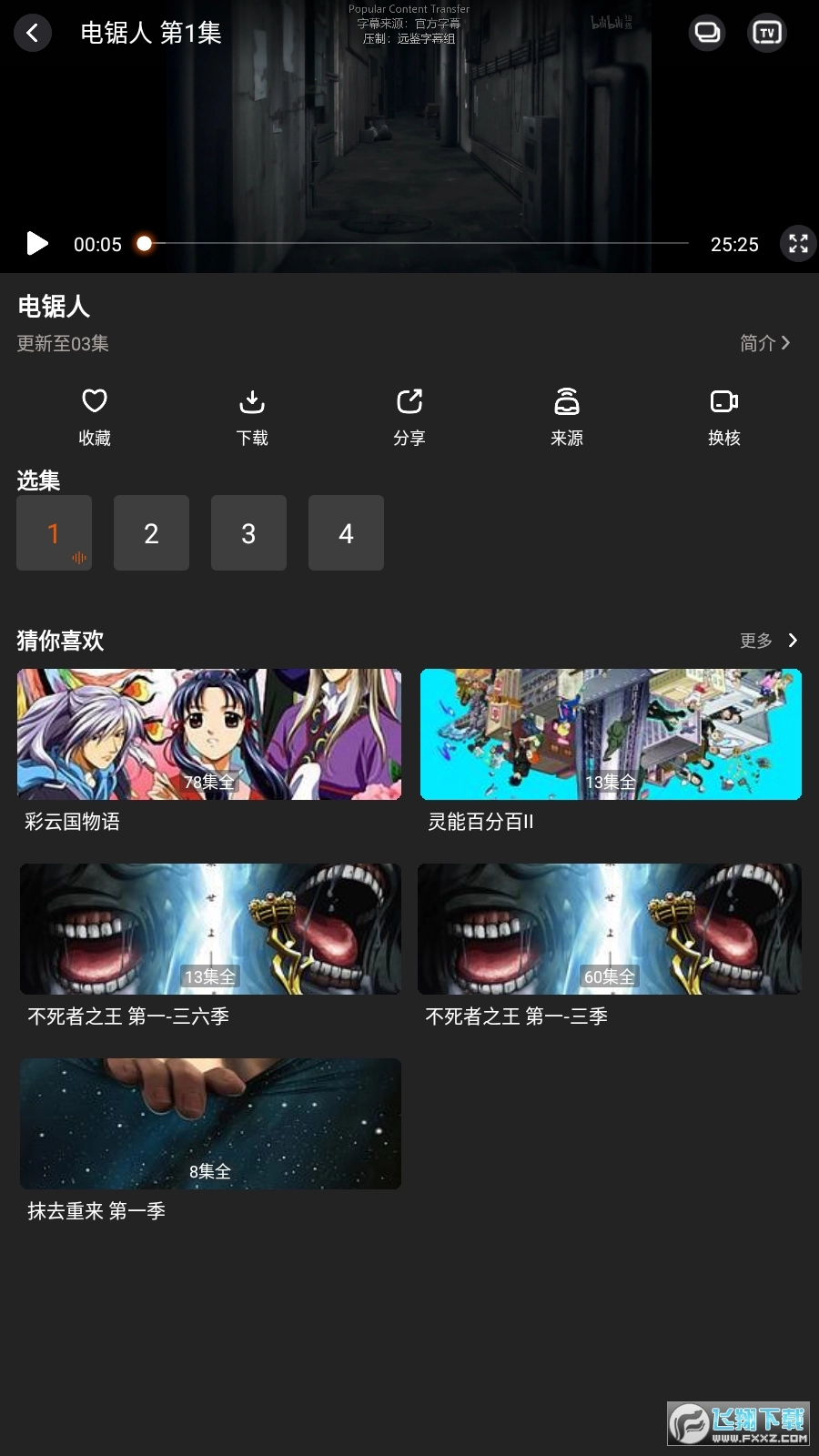Tap the back arrow to exit playback
Viewport: 819px width, 1456px height.
(32, 33)
